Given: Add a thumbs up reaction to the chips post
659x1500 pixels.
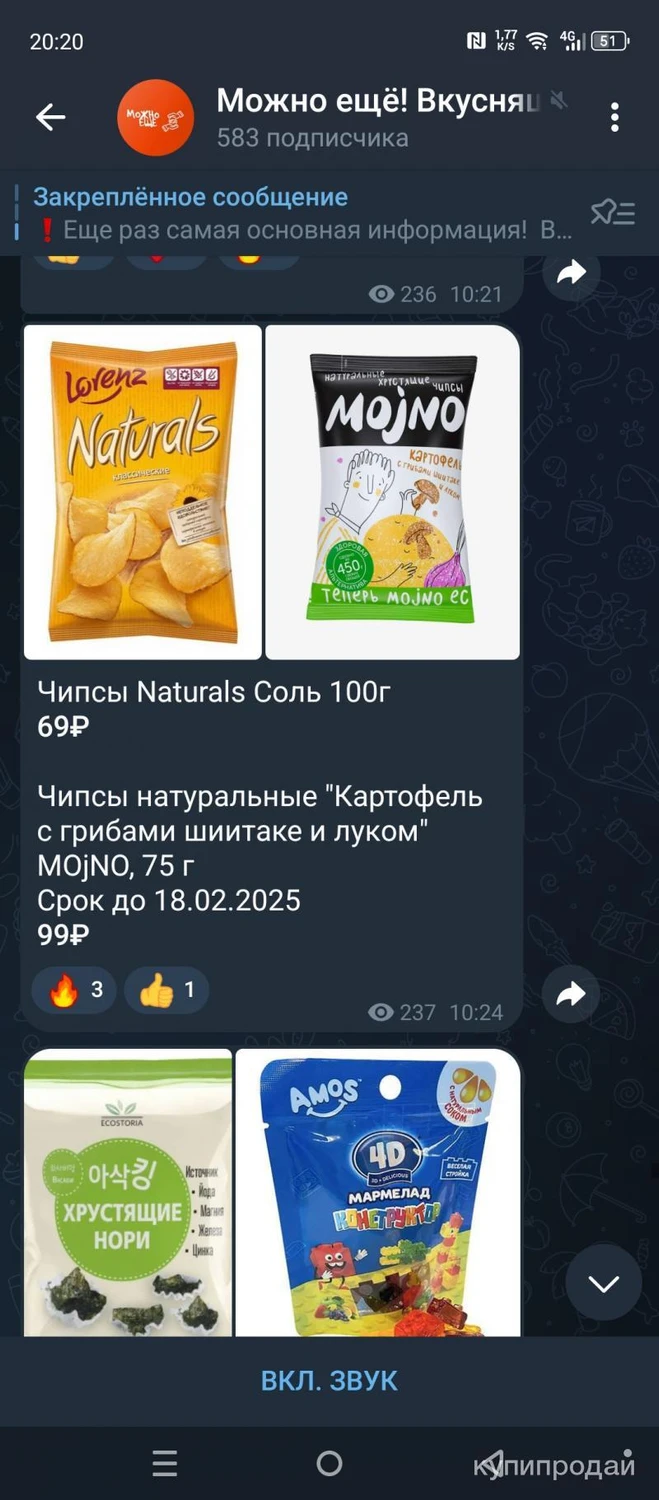Looking at the screenshot, I should 166,990.
